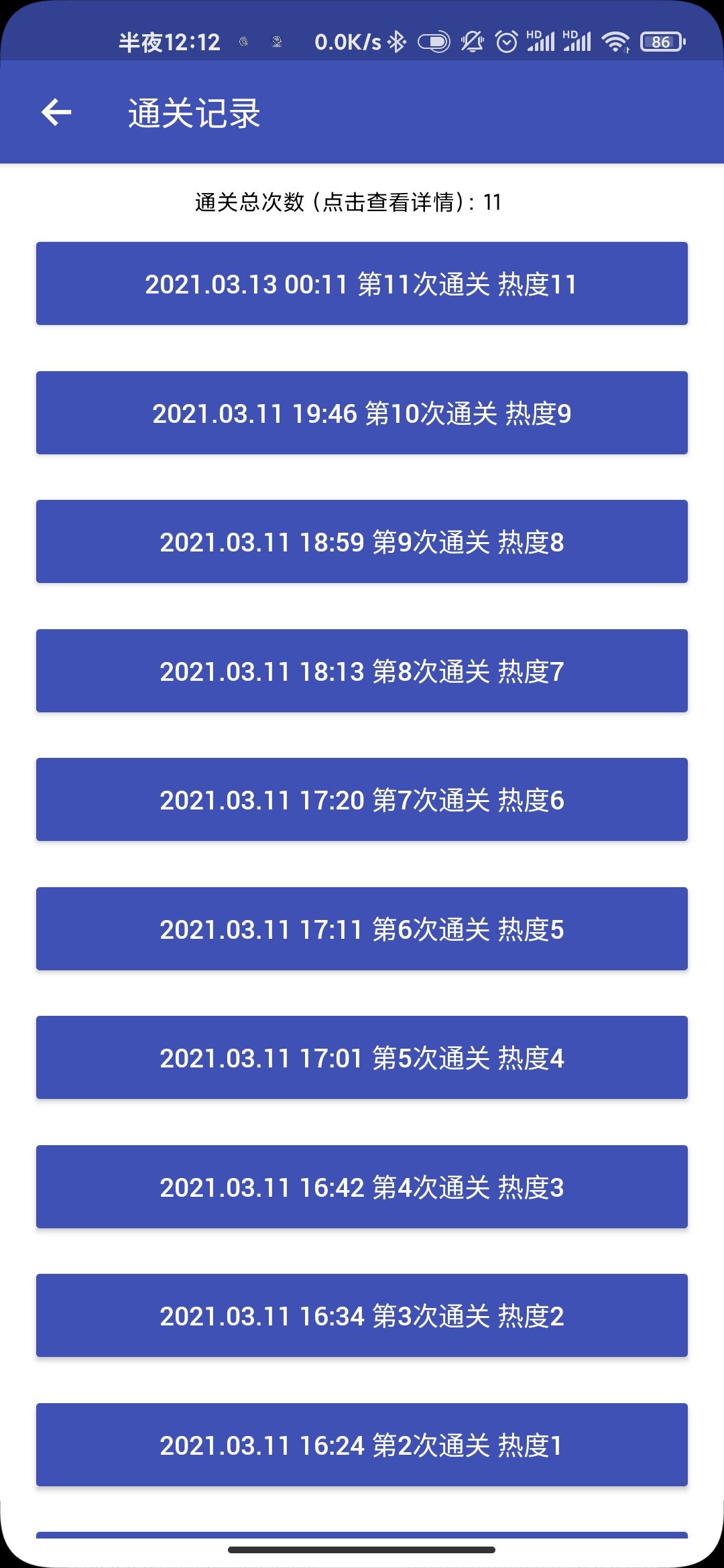The height and width of the screenshot is (1568, 724).
Task: Open the 第11次通关 热度11 record
Action: [x=362, y=283]
